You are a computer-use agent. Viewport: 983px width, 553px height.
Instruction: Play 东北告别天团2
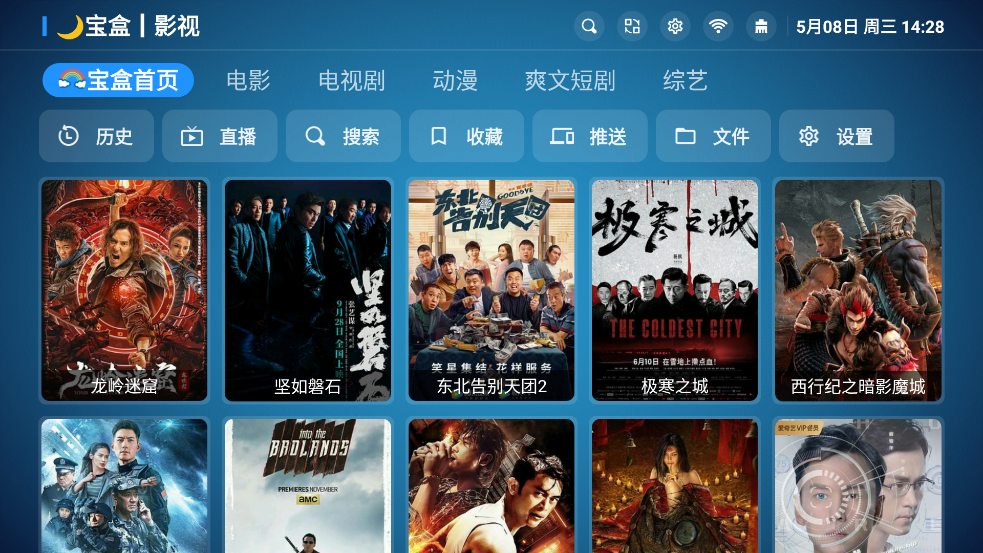[491, 290]
